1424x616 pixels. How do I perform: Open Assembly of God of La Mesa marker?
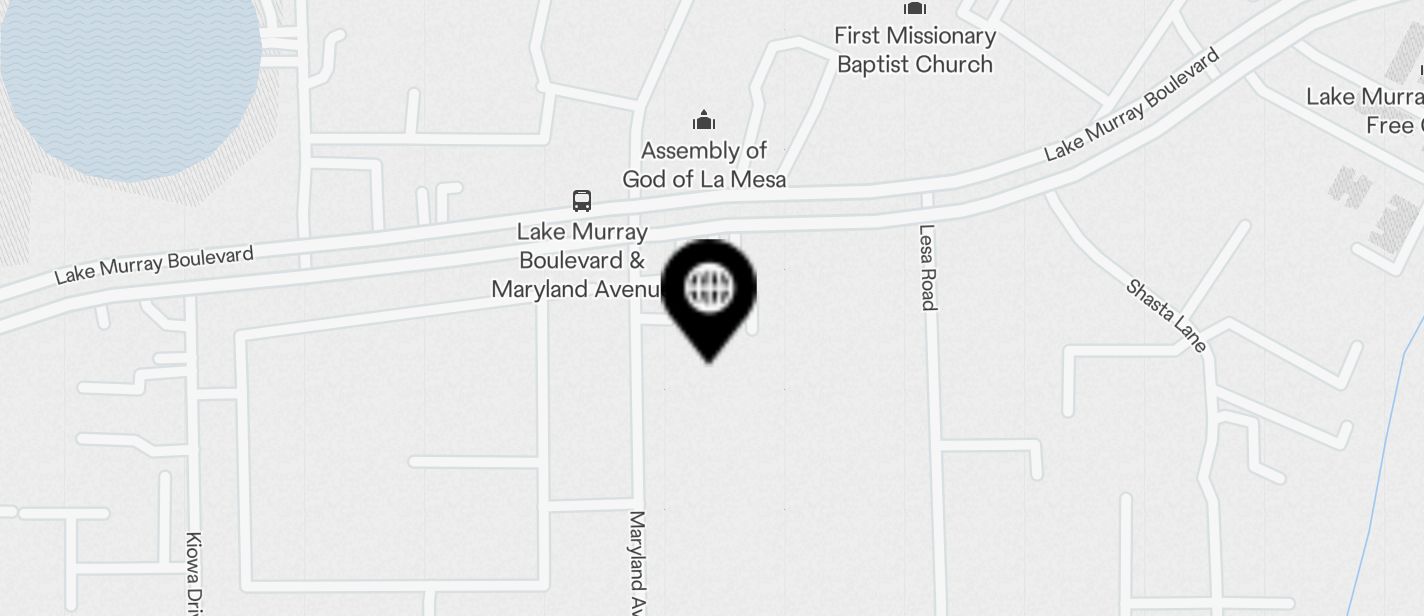tap(704, 122)
